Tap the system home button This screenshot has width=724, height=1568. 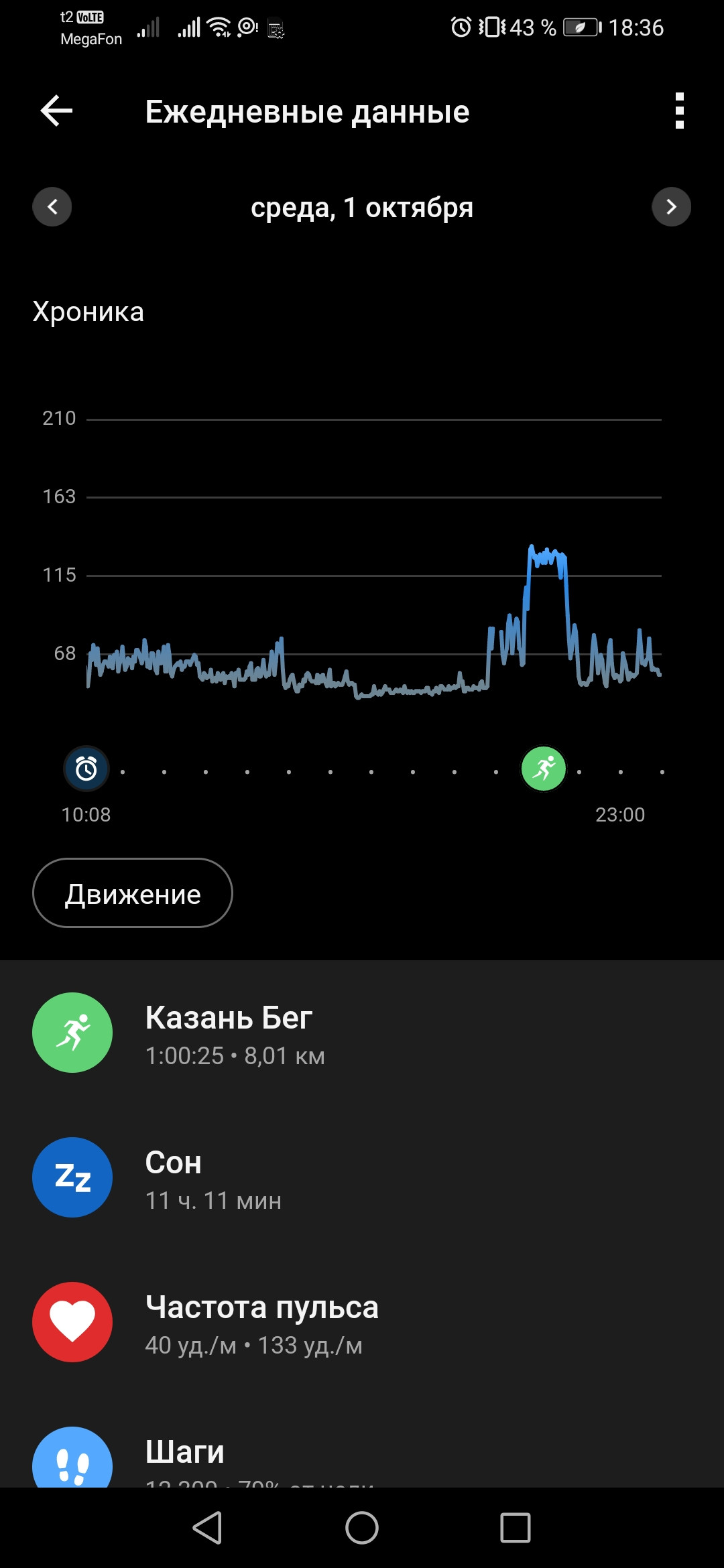coord(362,1528)
